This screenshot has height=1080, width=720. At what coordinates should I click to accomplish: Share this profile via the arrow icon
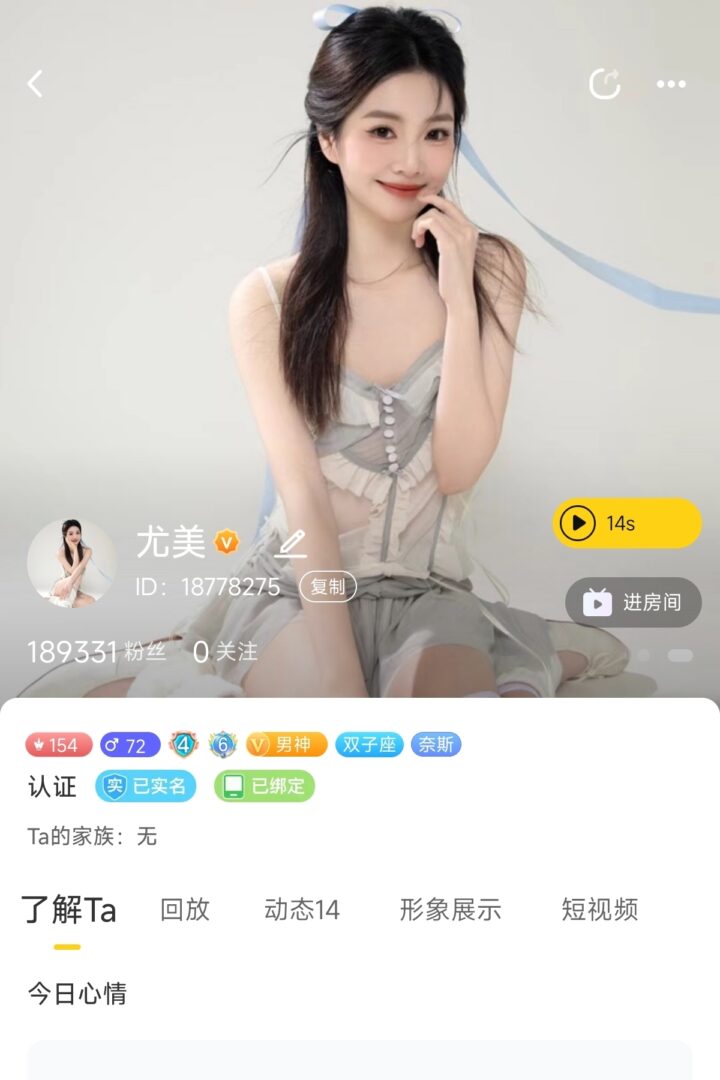tap(605, 84)
